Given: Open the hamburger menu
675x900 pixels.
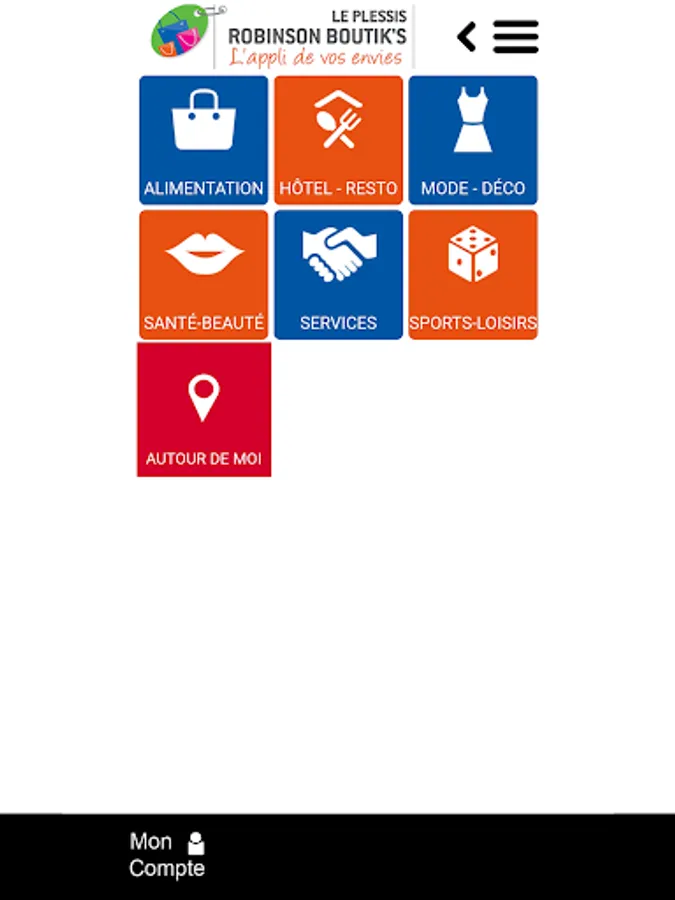Looking at the screenshot, I should click(515, 37).
